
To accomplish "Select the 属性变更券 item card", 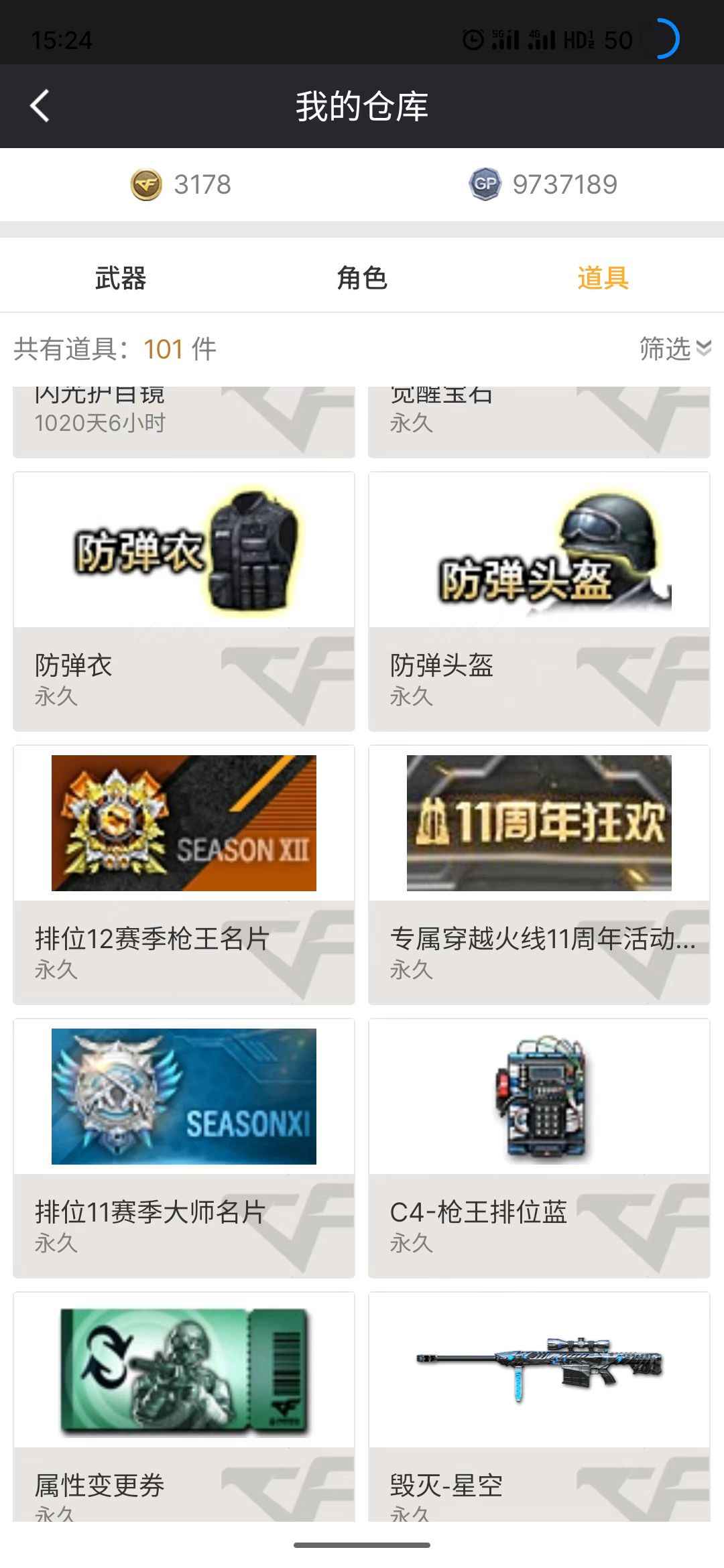I will [184, 1407].
